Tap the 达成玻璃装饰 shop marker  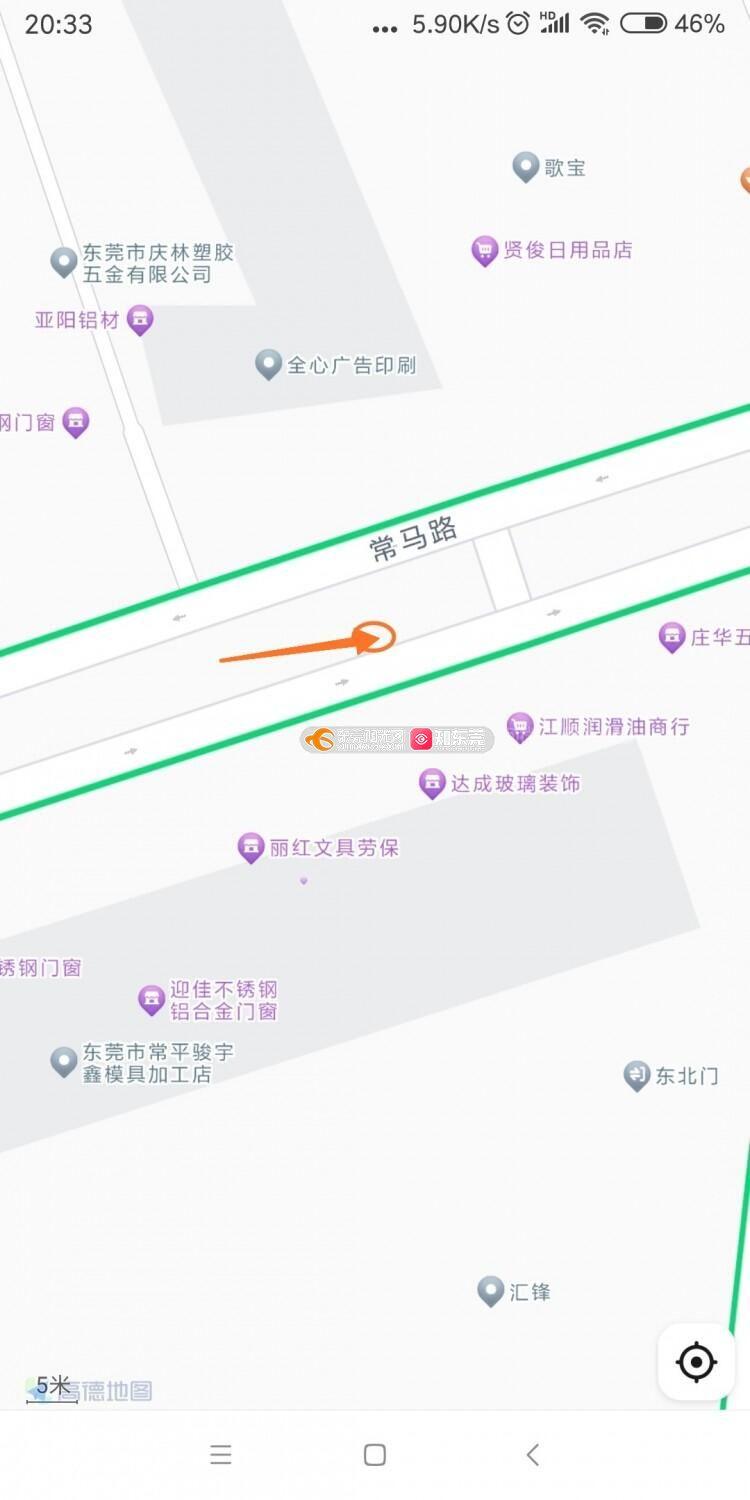pos(432,783)
